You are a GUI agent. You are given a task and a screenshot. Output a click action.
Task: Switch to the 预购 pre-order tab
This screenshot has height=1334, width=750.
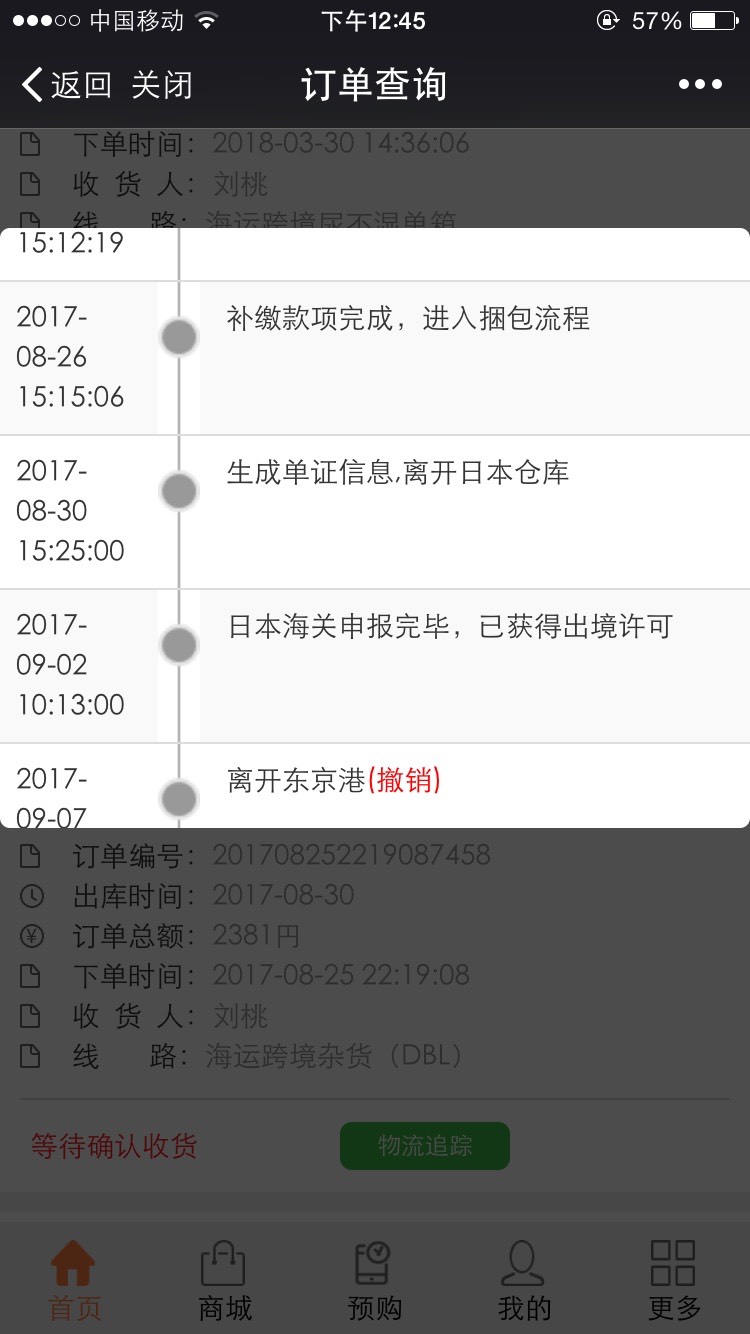click(374, 1279)
